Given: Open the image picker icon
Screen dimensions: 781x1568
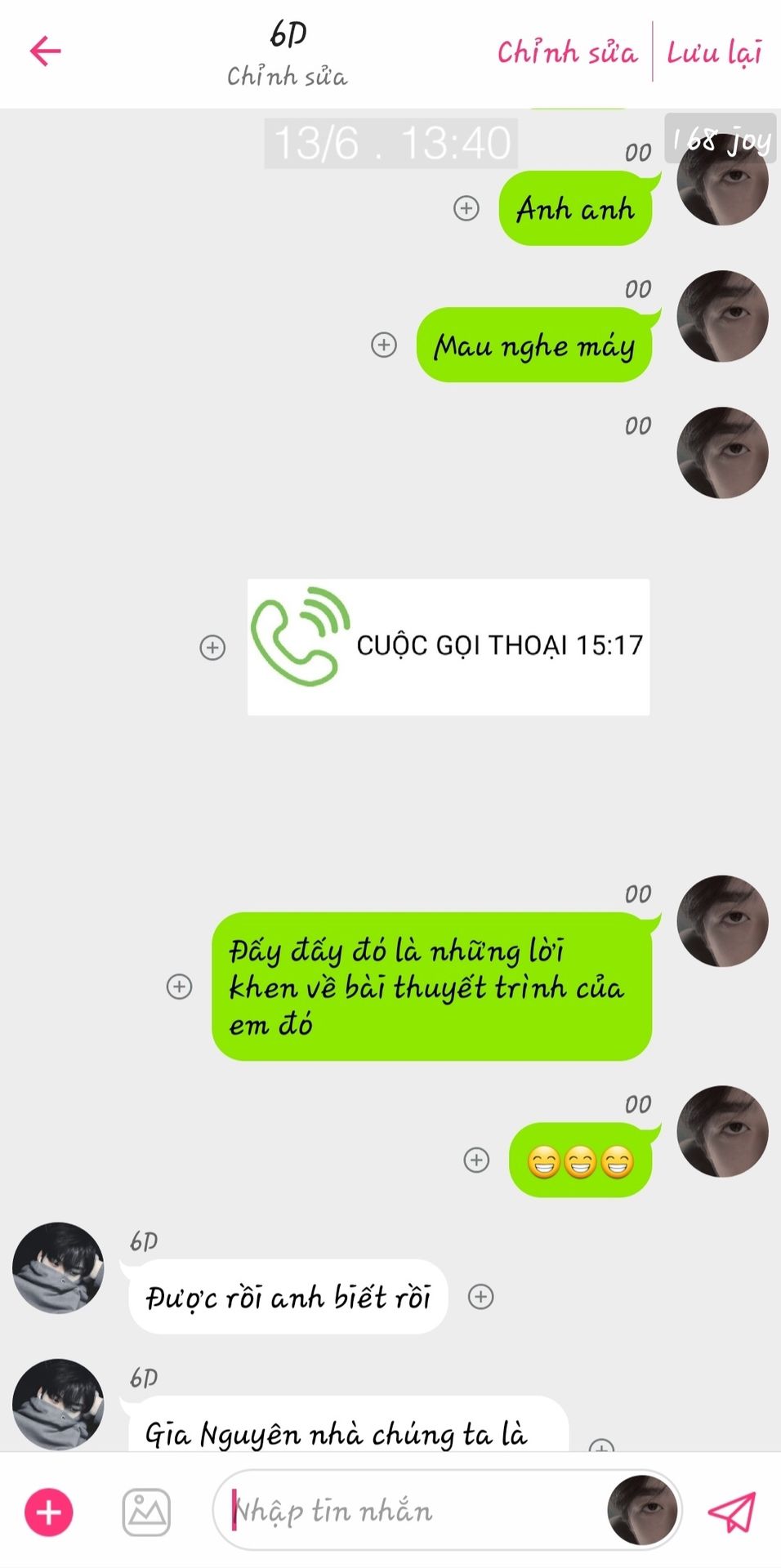Looking at the screenshot, I should pyautogui.click(x=146, y=1512).
